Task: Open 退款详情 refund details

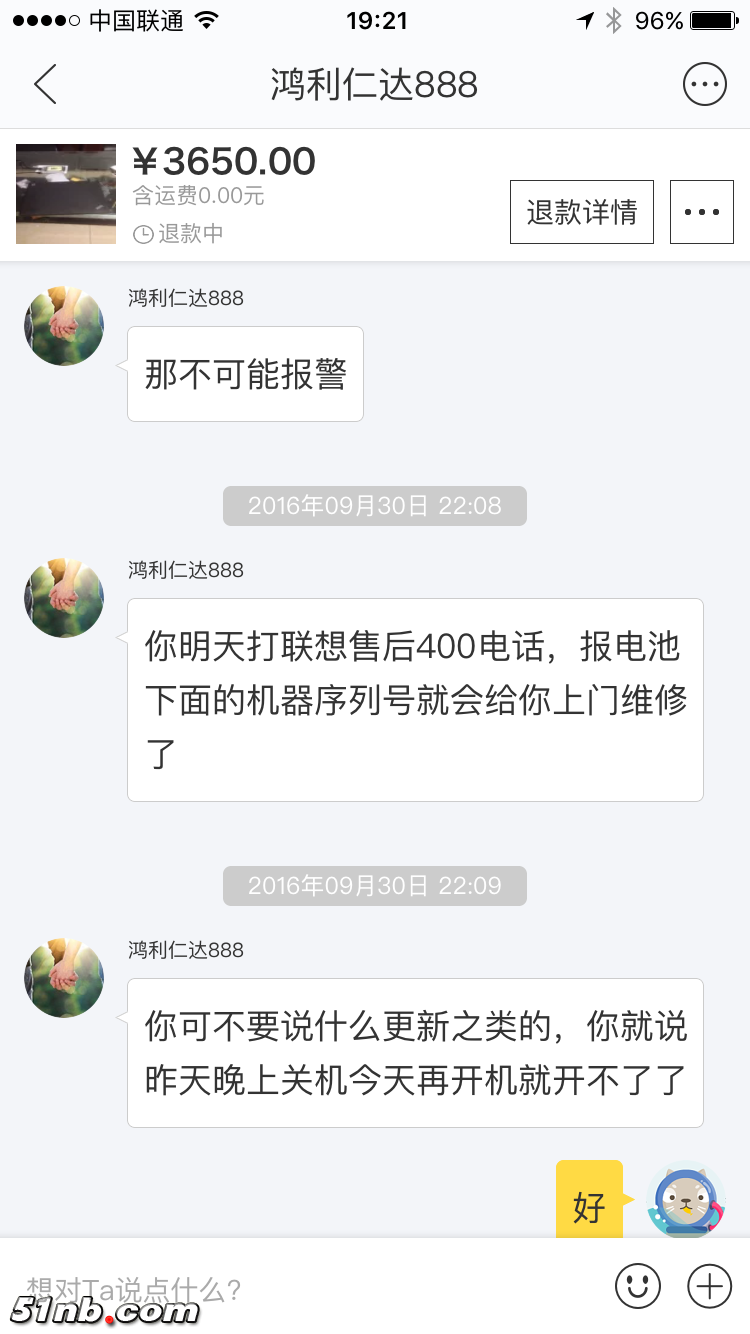Action: tap(582, 212)
